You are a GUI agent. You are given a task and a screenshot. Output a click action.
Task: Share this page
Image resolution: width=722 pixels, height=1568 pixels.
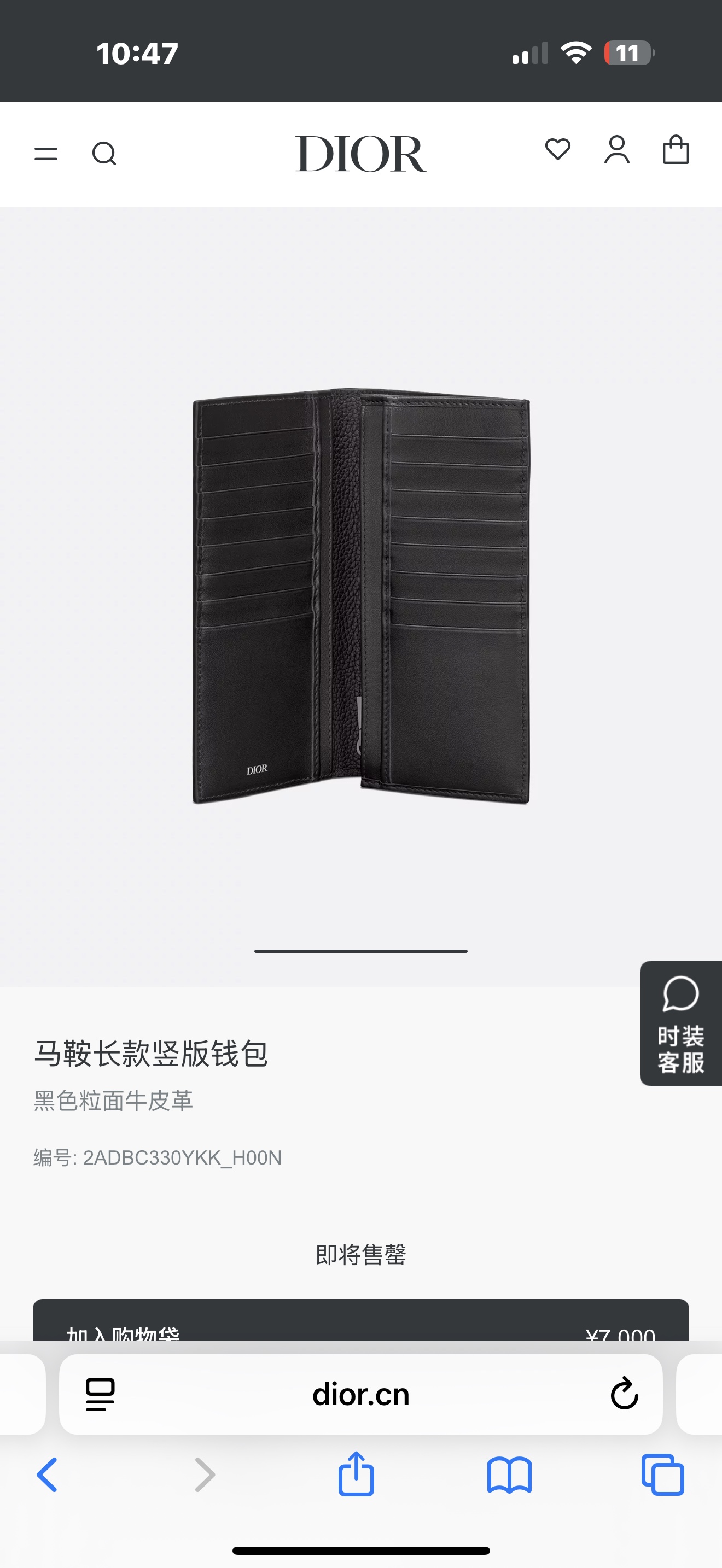[356, 1475]
